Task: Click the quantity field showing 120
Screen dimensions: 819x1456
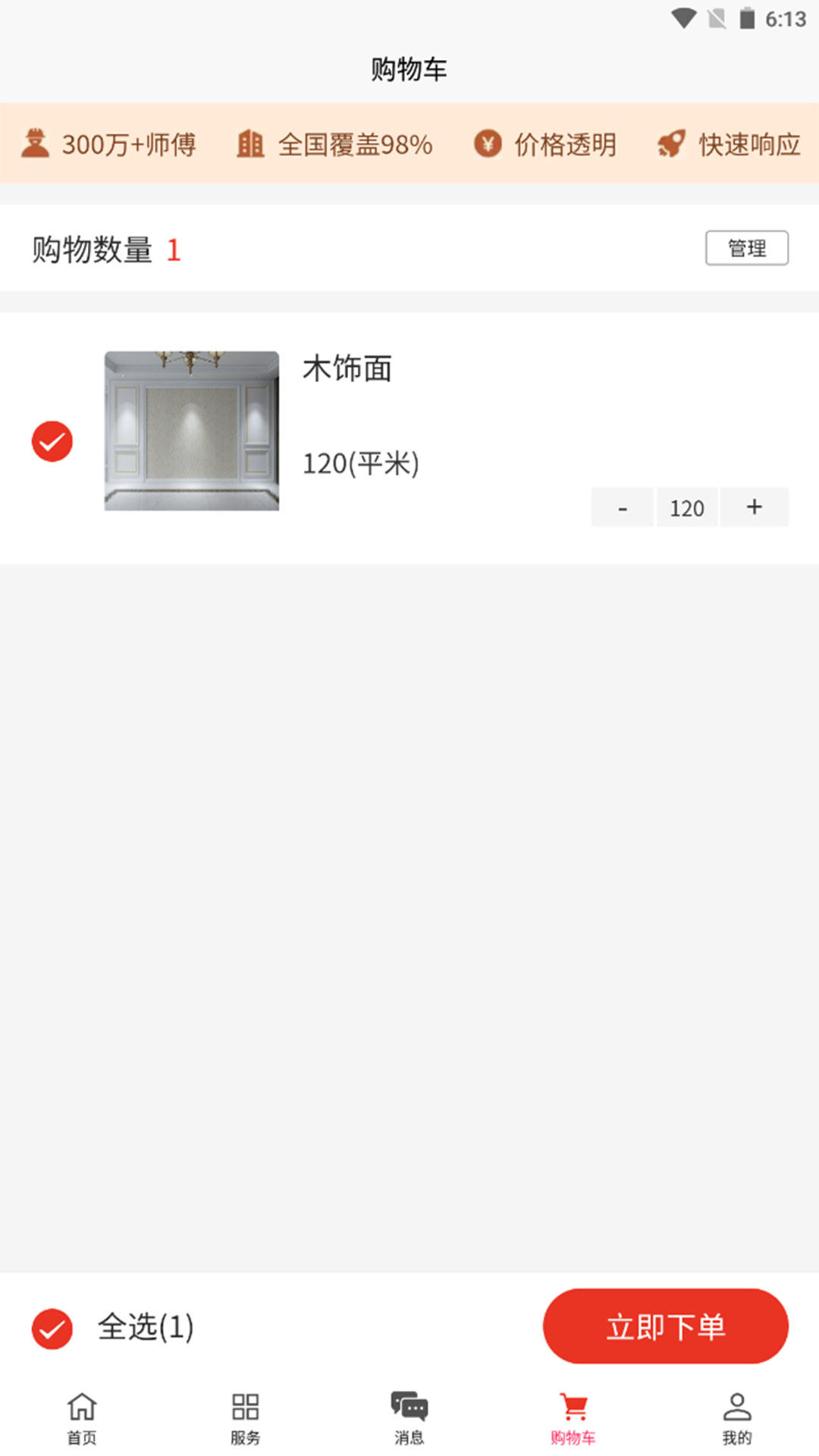Action: click(x=687, y=507)
